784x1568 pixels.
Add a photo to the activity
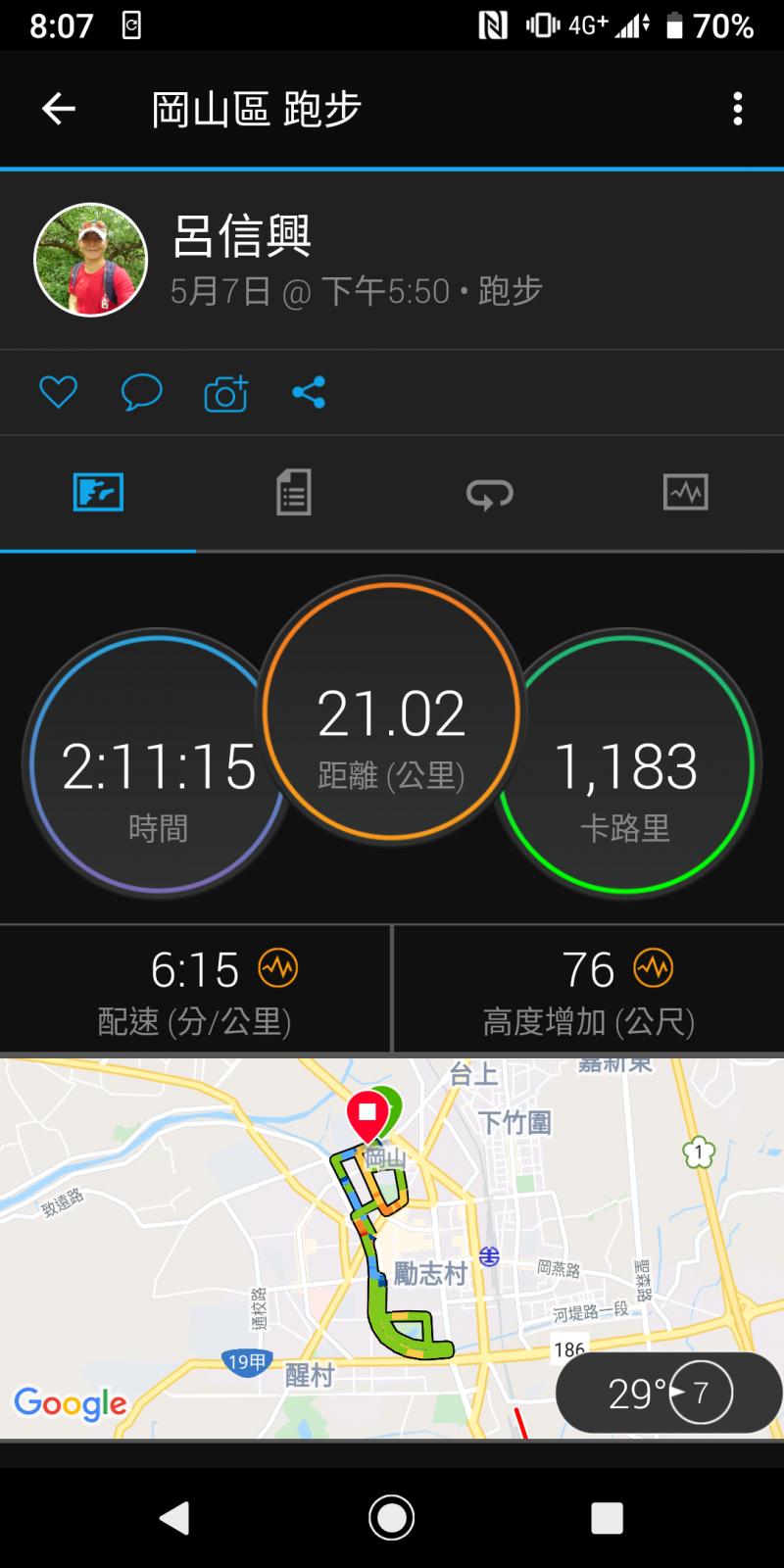pyautogui.click(x=225, y=394)
